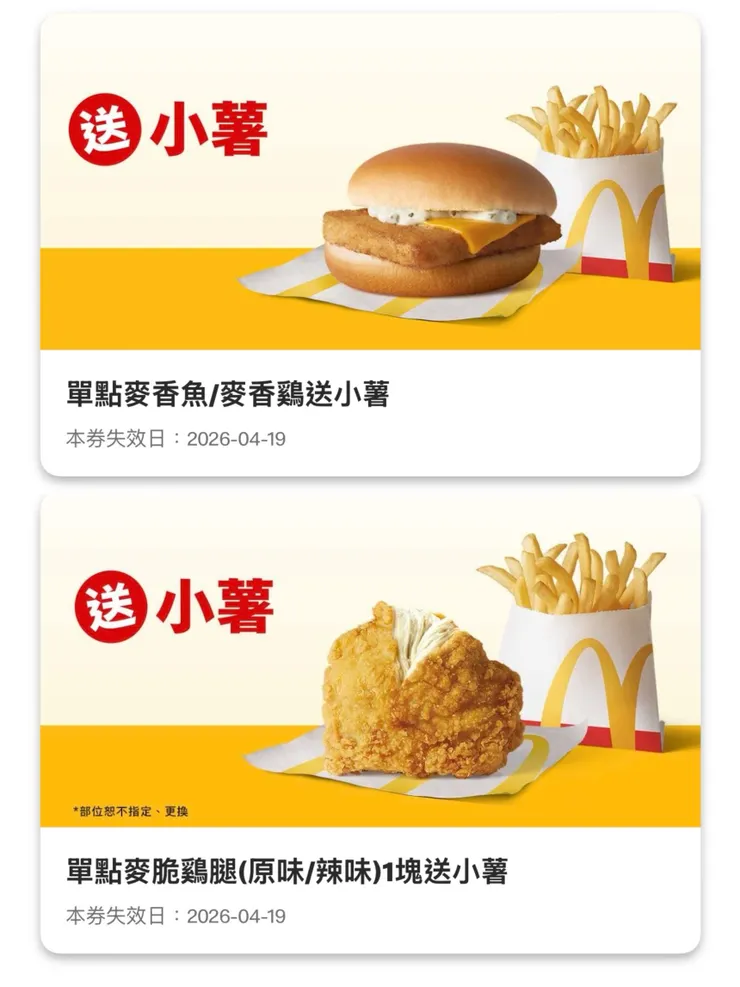The image size is (740, 987).
Task: Click the 單點麥香魚/麥香鷄送小薯 title text
Action: pos(230,393)
